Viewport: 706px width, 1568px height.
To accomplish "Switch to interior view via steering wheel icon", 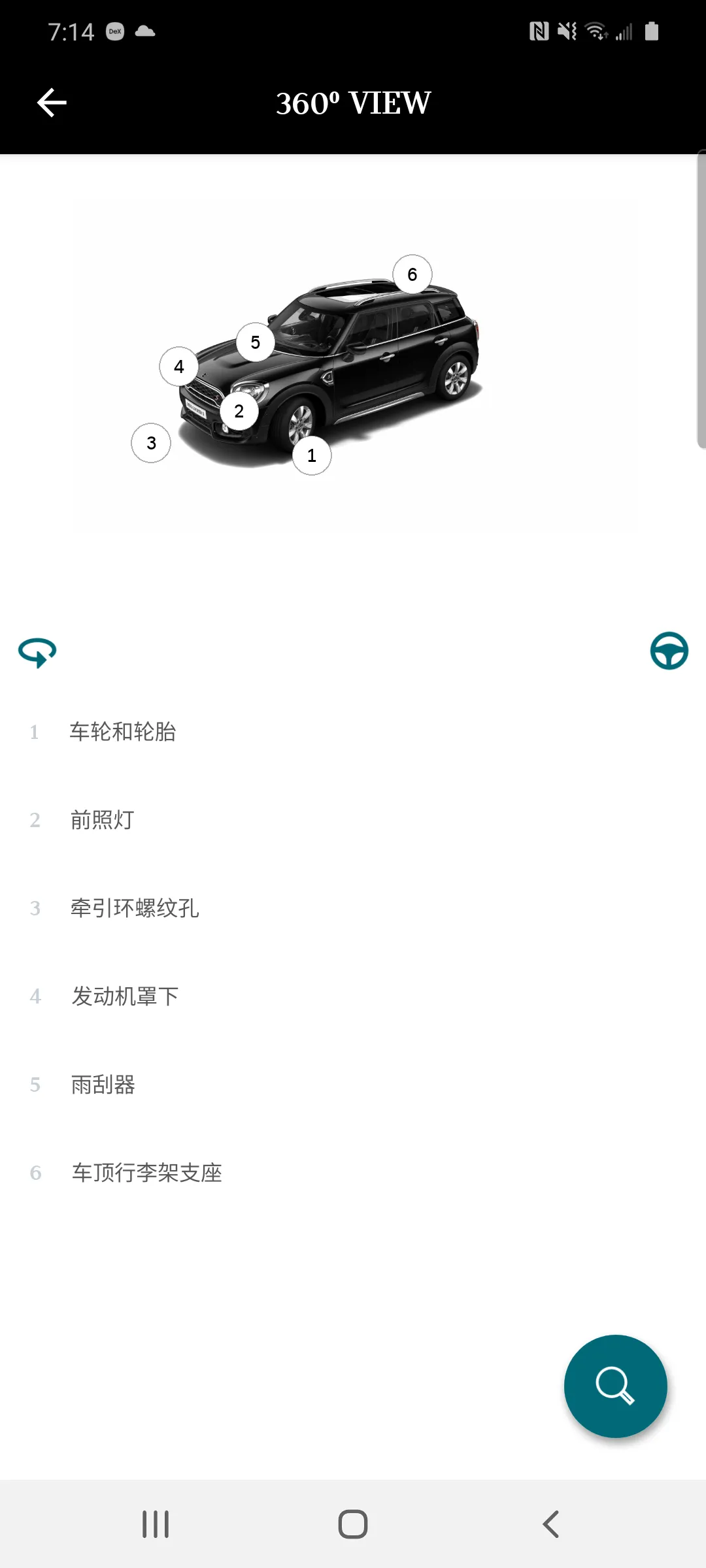I will tap(669, 651).
